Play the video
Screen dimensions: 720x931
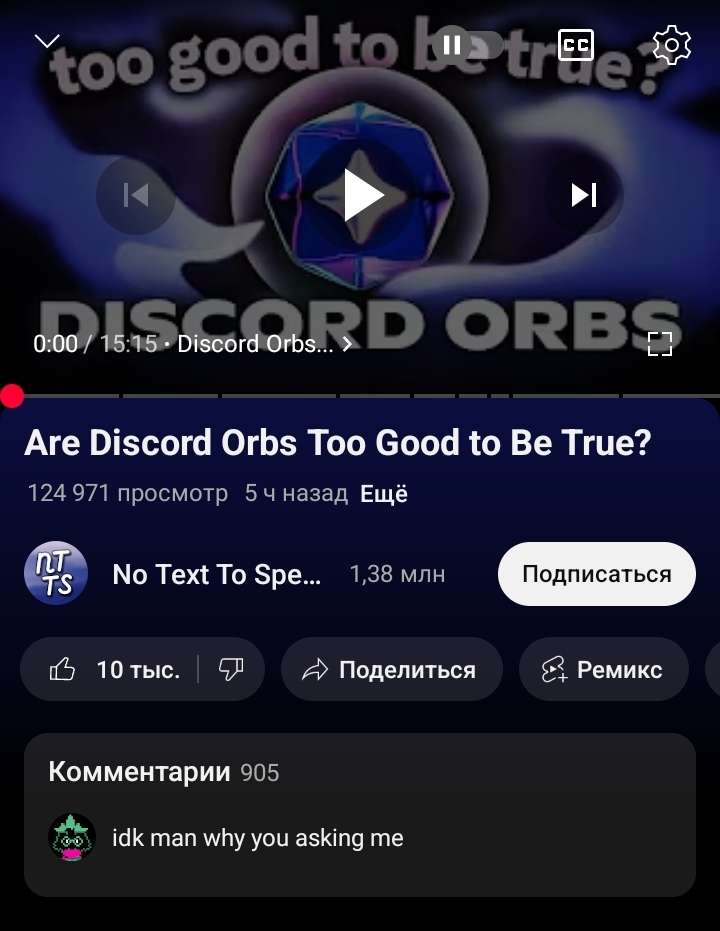click(x=362, y=194)
